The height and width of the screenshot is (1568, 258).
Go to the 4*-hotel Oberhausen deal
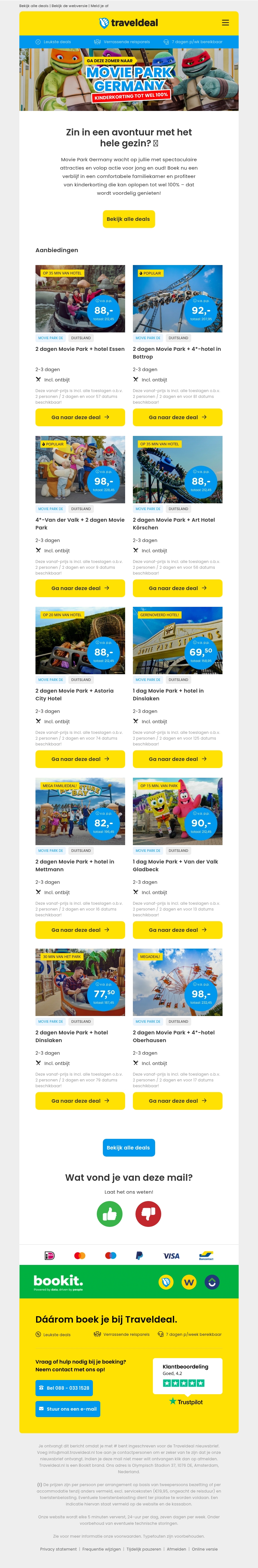pyautogui.click(x=177, y=1101)
